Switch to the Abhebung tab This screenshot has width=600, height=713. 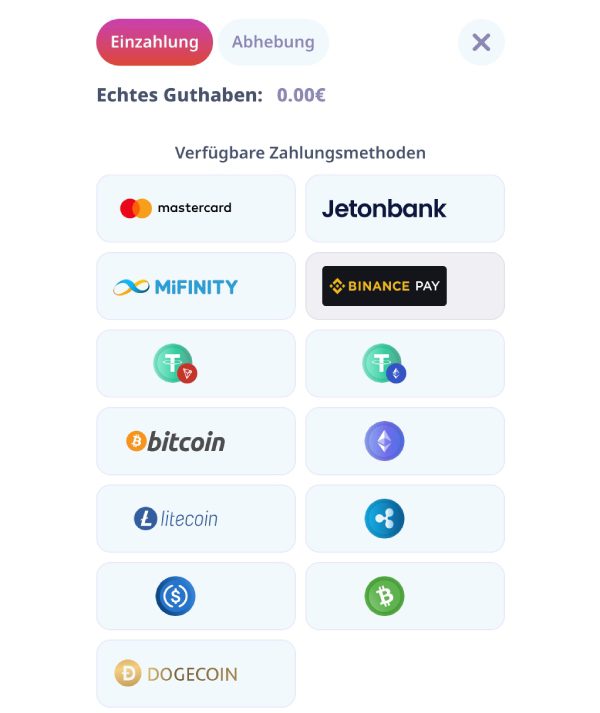click(273, 42)
